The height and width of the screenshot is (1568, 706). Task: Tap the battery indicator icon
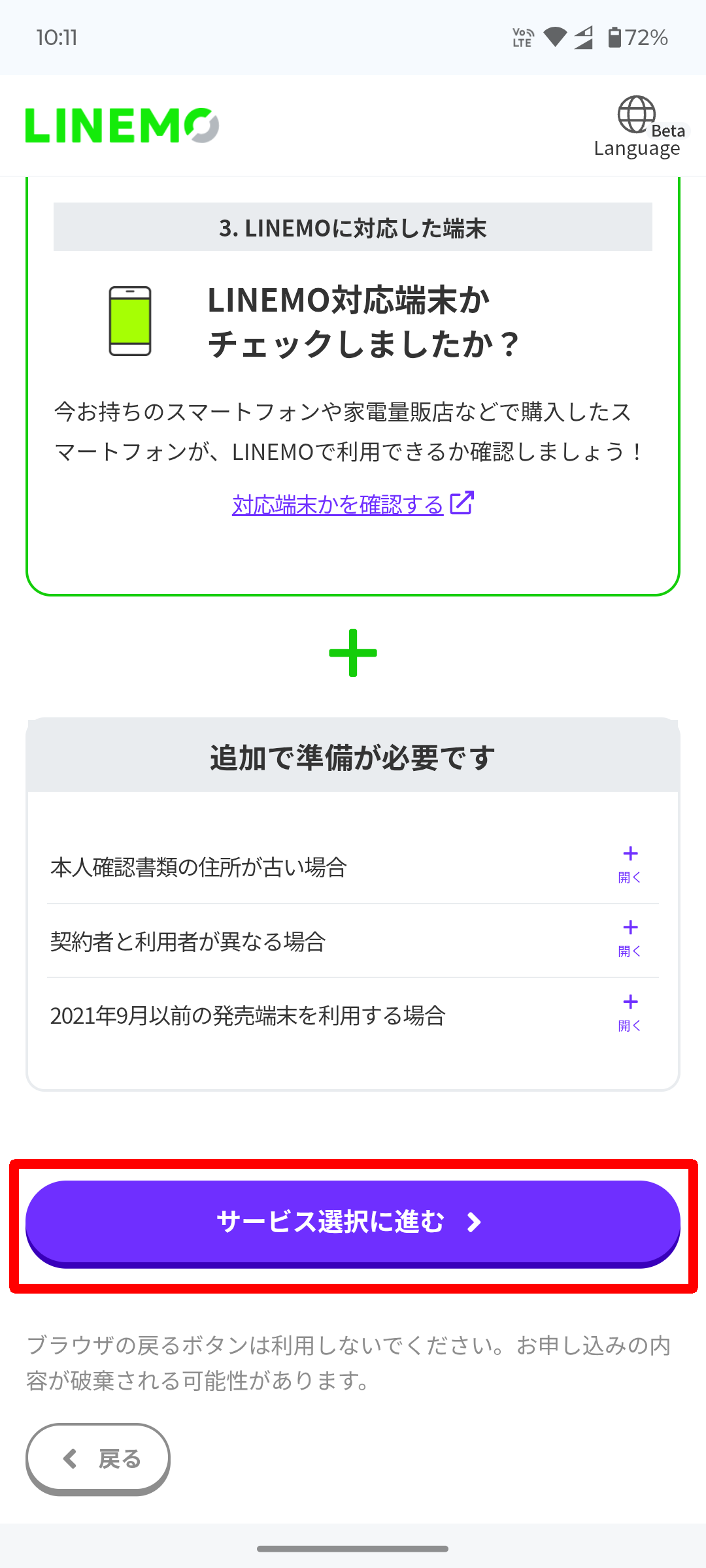click(613, 37)
